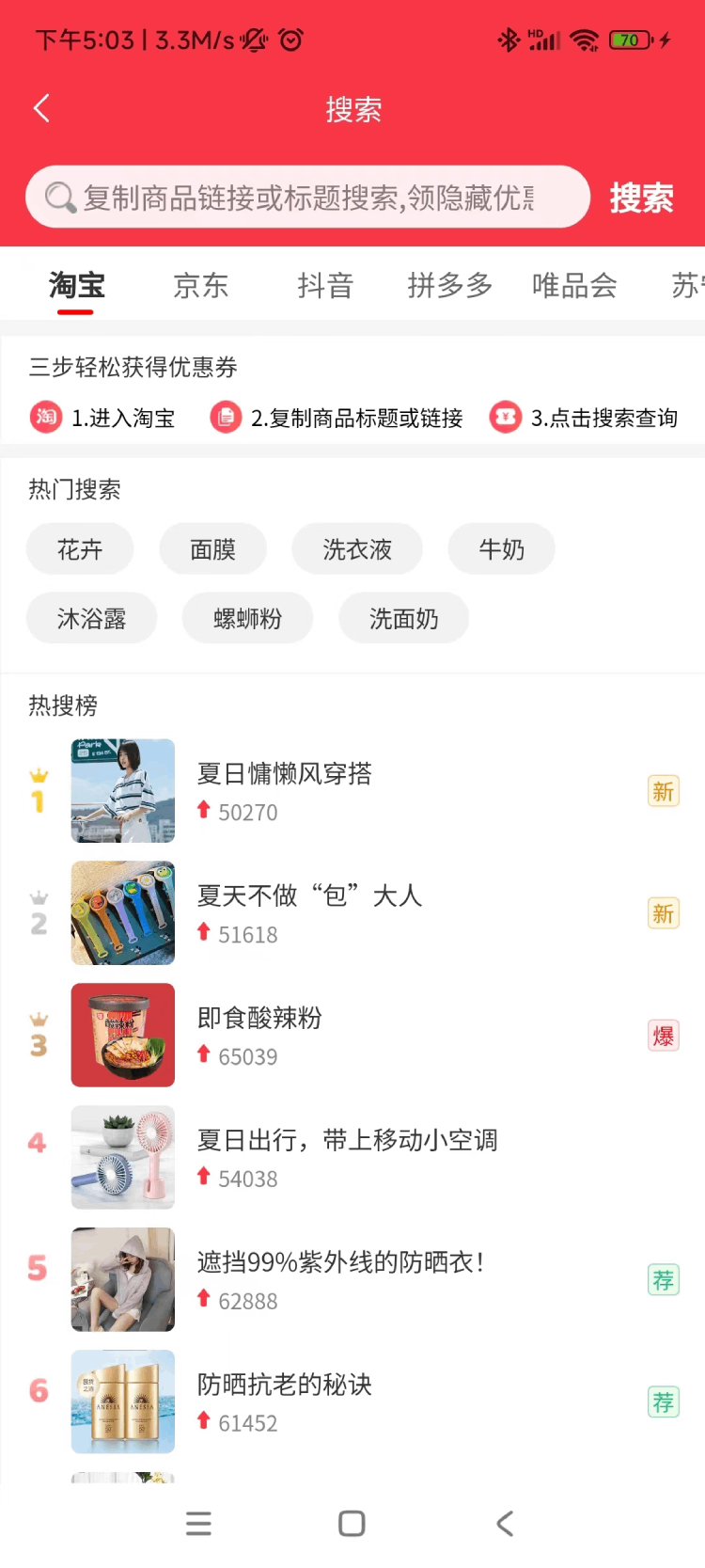
Task: Pick the 牛奶 hot search chip
Action: pyautogui.click(x=501, y=549)
